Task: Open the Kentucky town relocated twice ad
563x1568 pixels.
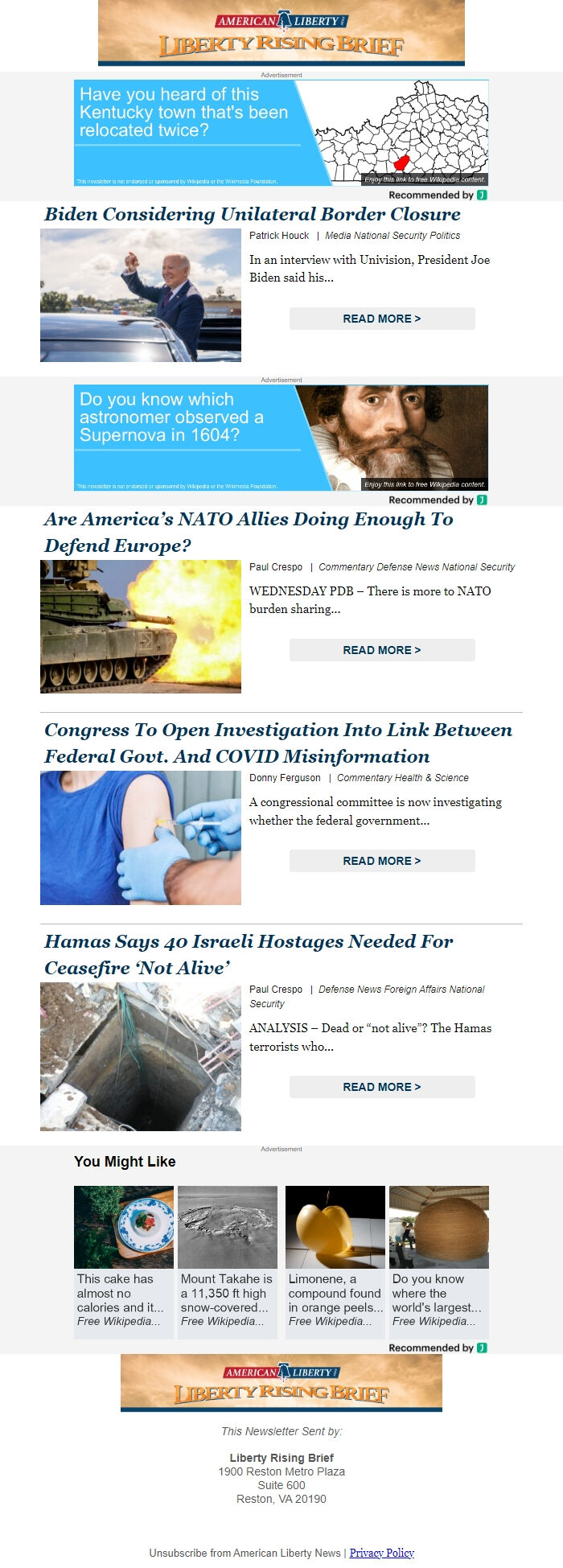Action: [x=281, y=134]
